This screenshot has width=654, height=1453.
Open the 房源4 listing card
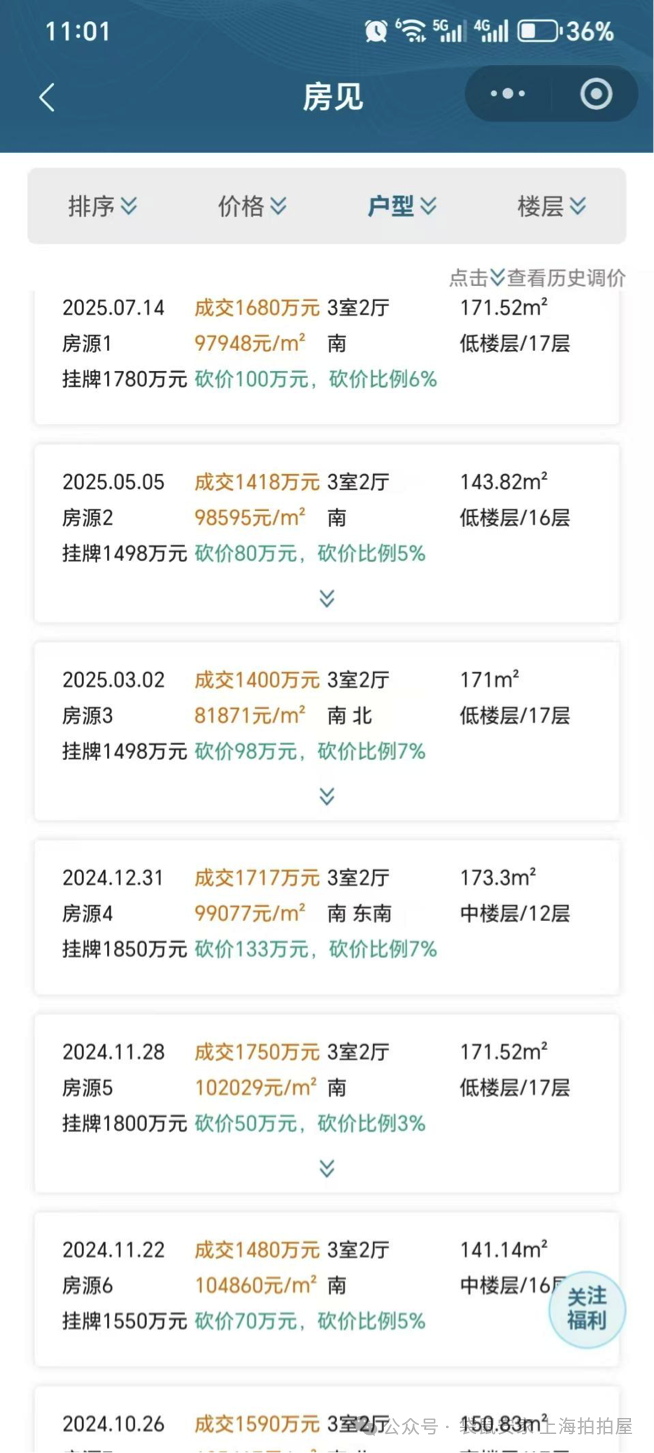tap(326, 914)
